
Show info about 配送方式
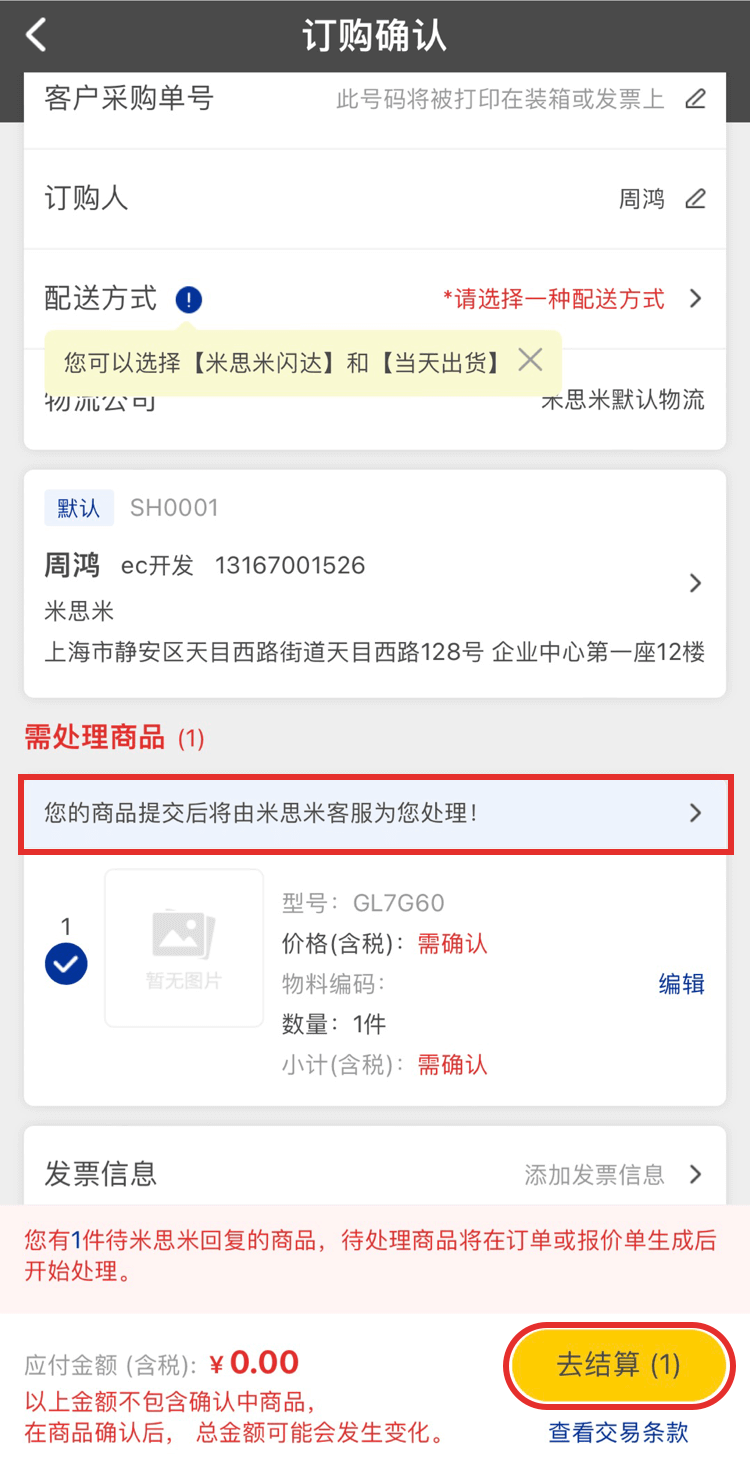click(x=188, y=299)
